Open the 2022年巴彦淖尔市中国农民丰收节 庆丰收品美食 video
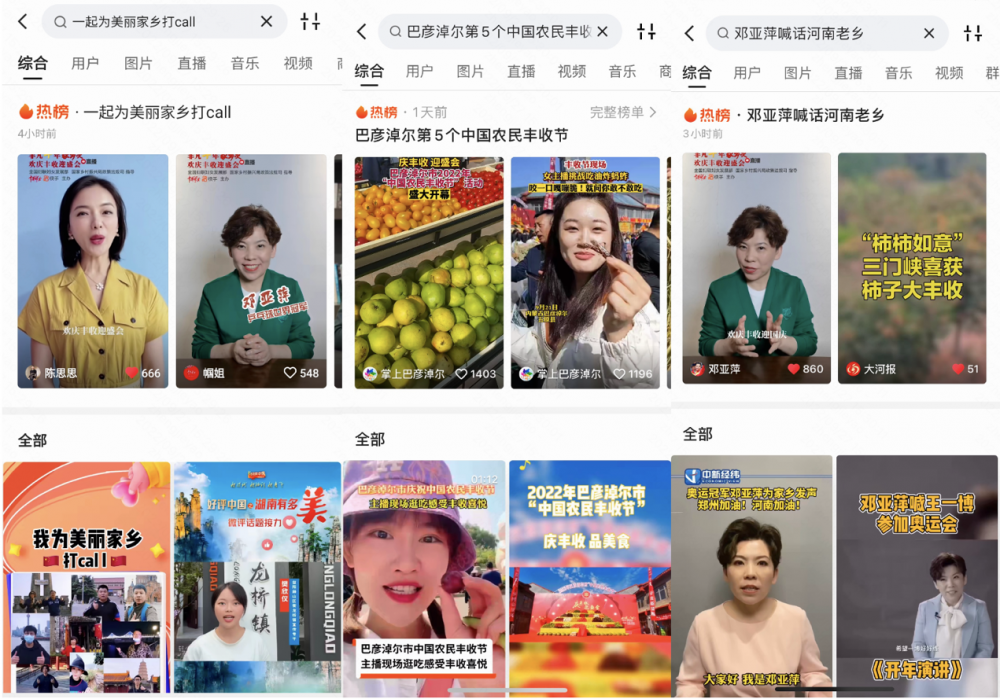 (590, 578)
